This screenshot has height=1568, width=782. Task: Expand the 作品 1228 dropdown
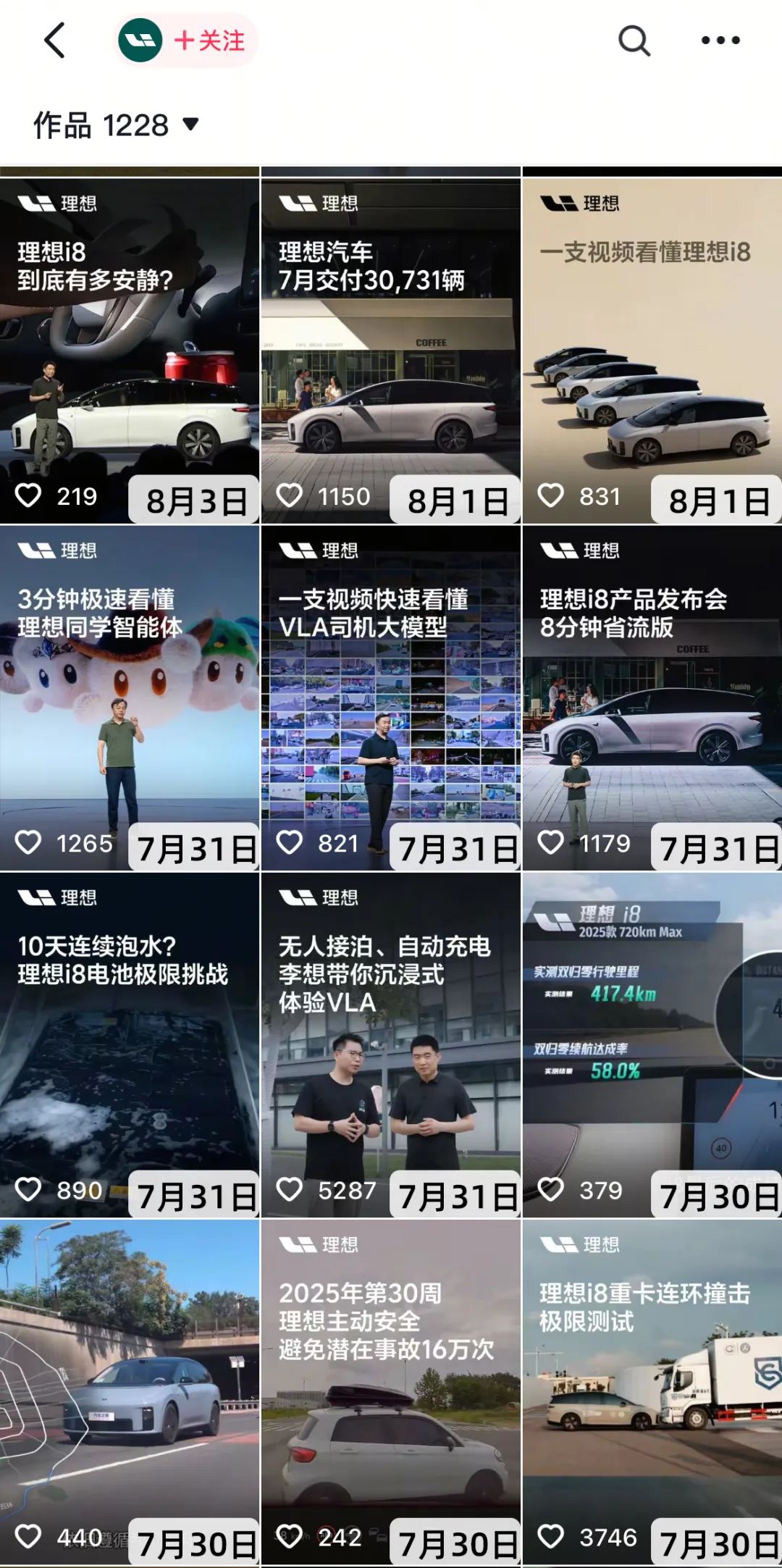point(116,125)
